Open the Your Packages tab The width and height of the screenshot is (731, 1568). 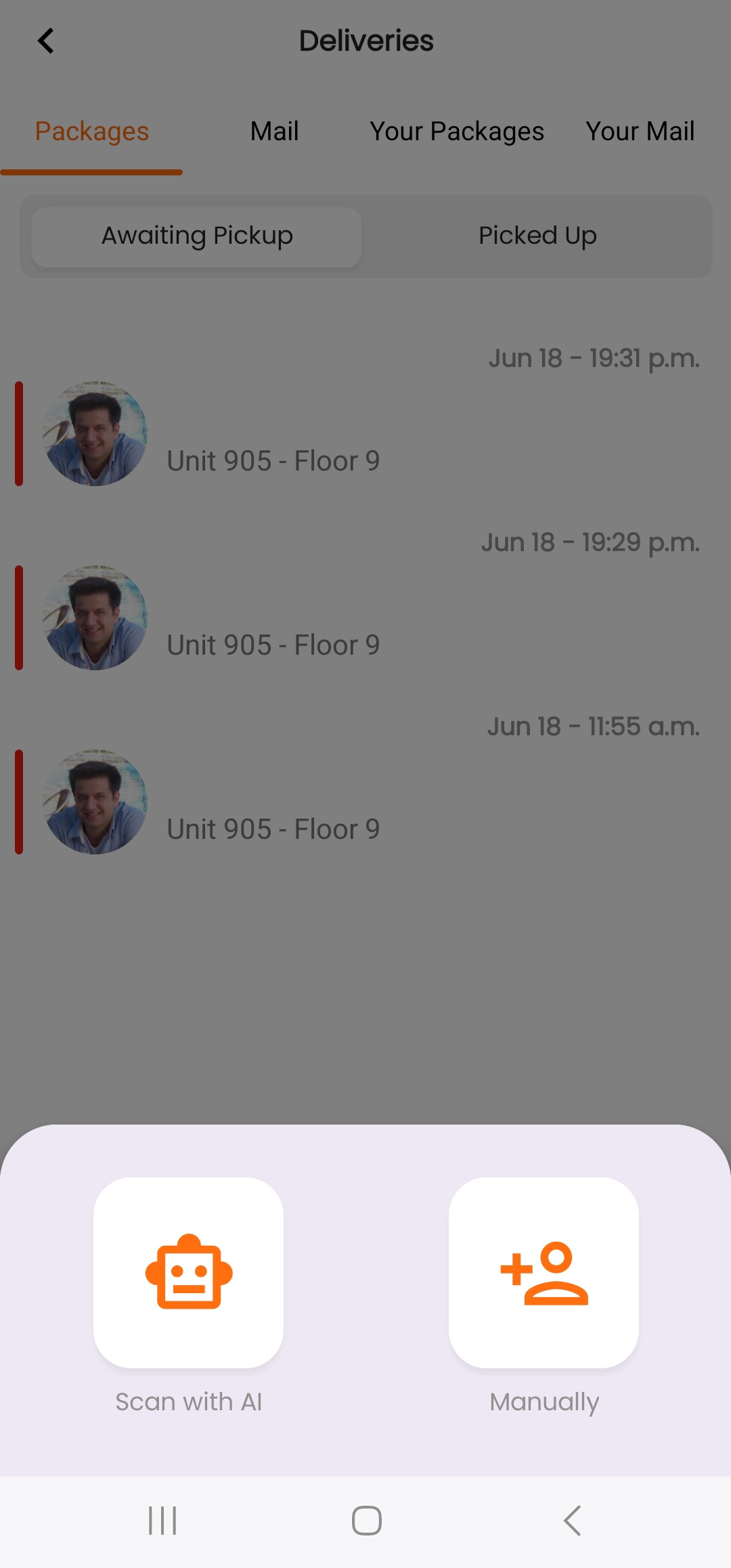point(457,131)
